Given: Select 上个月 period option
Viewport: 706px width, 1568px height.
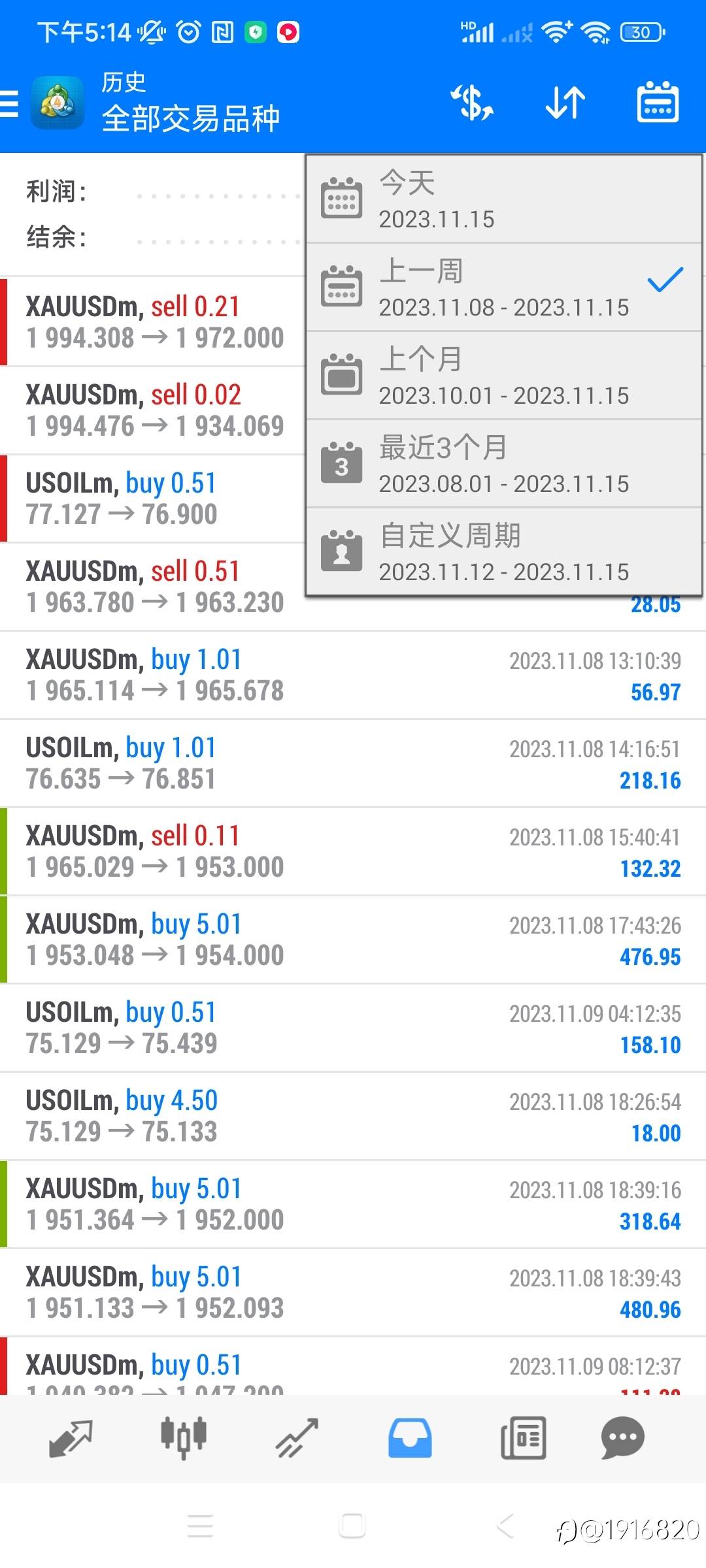Looking at the screenshot, I should 503,376.
